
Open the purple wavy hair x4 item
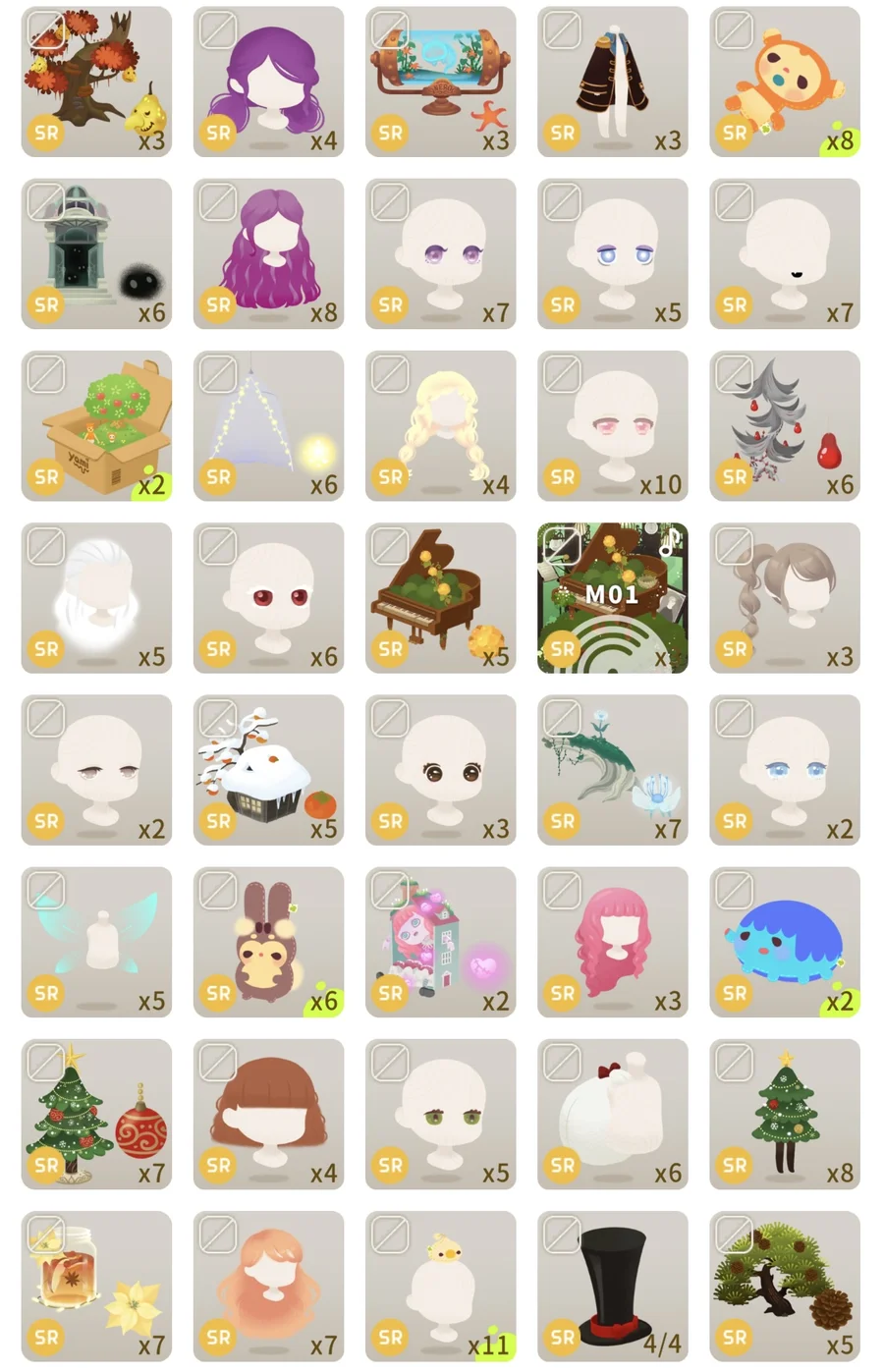click(x=268, y=82)
